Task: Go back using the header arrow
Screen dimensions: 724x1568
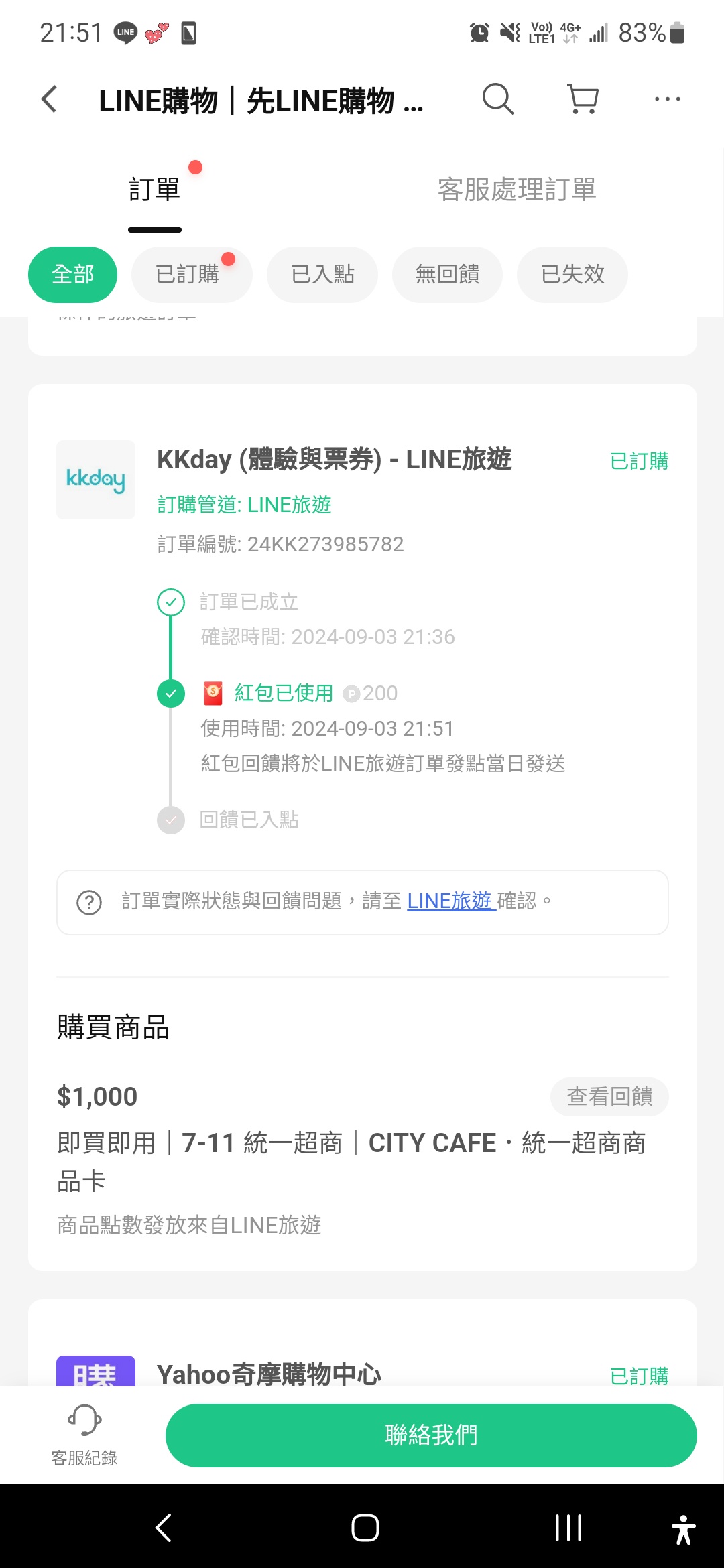Action: [49, 99]
